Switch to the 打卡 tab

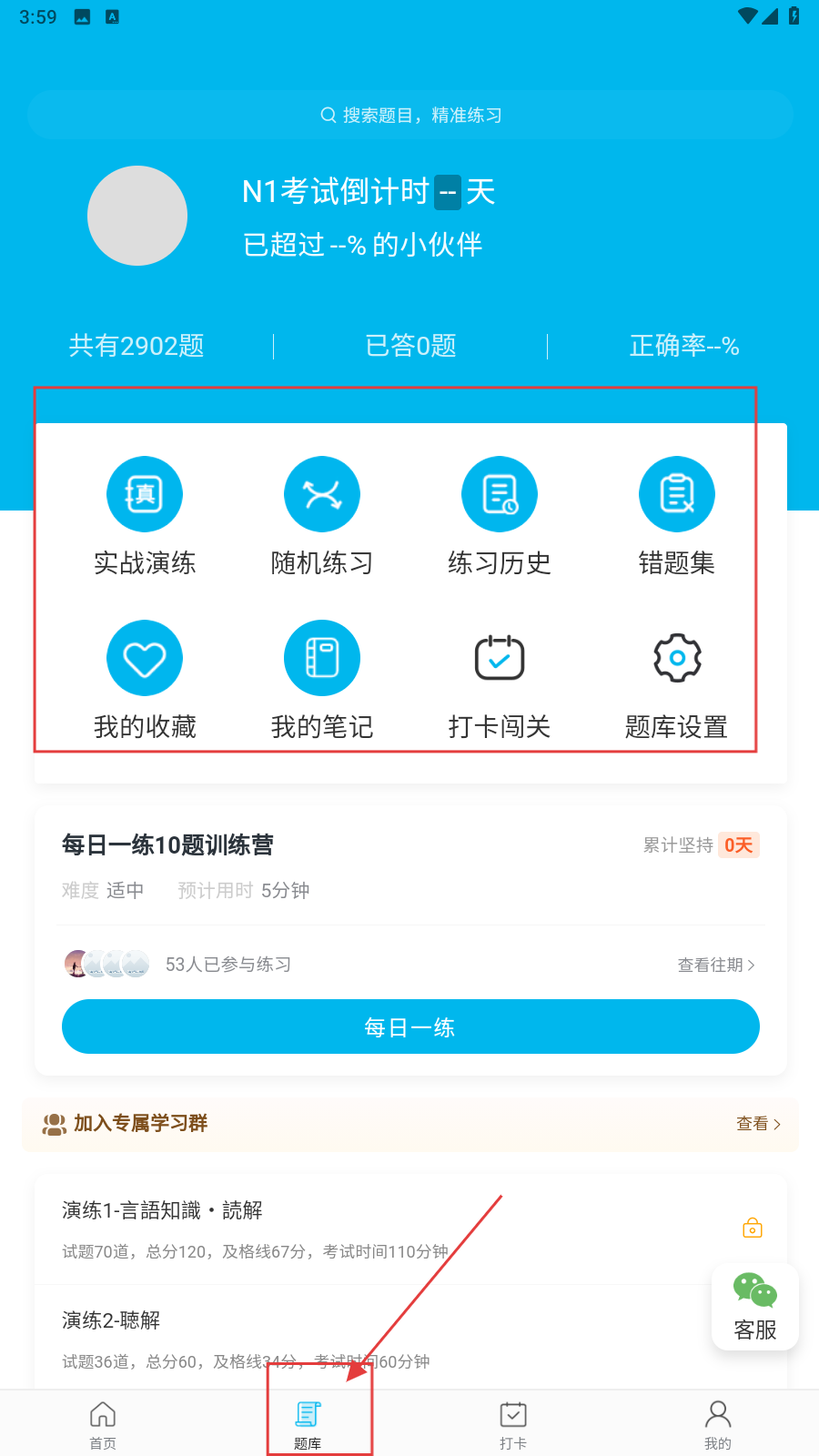click(513, 1424)
